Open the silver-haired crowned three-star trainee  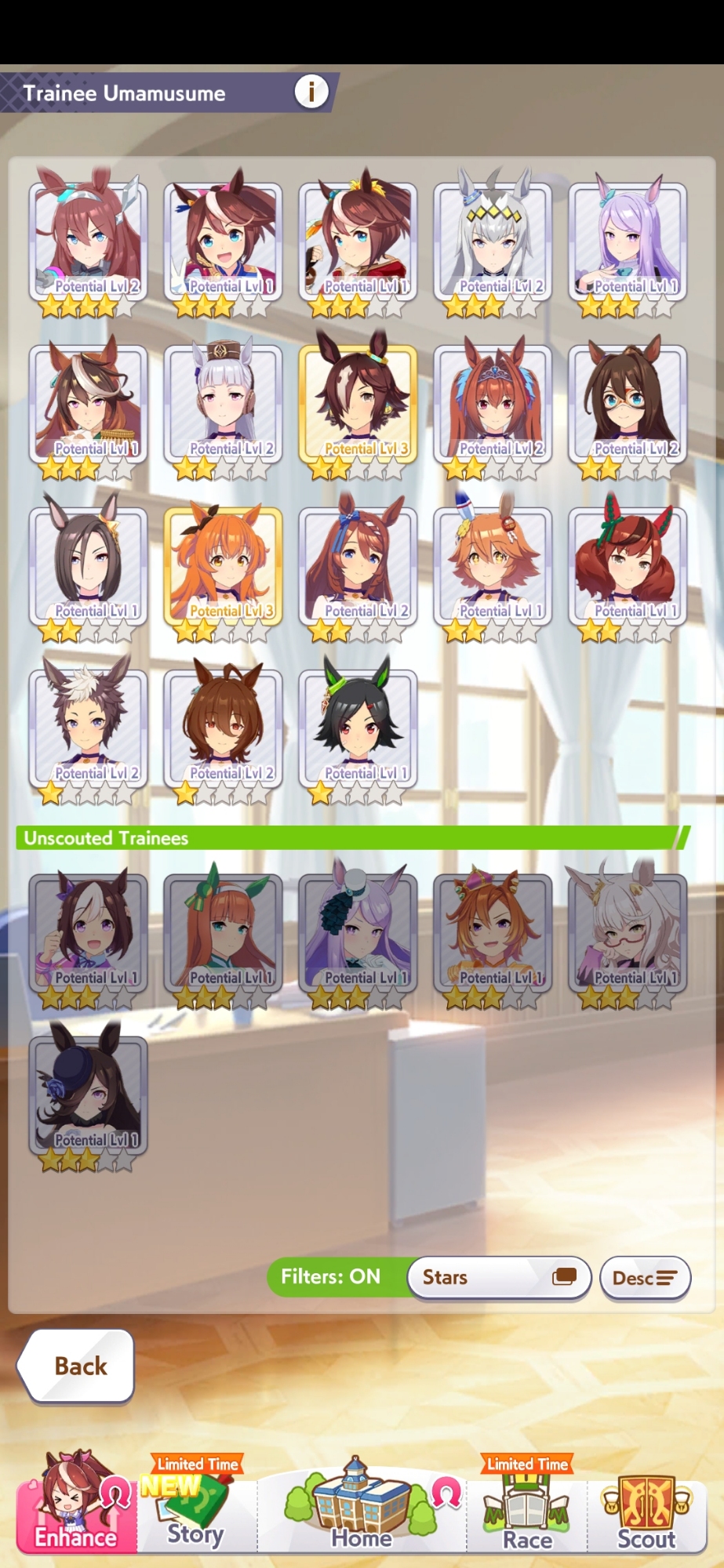(493, 241)
